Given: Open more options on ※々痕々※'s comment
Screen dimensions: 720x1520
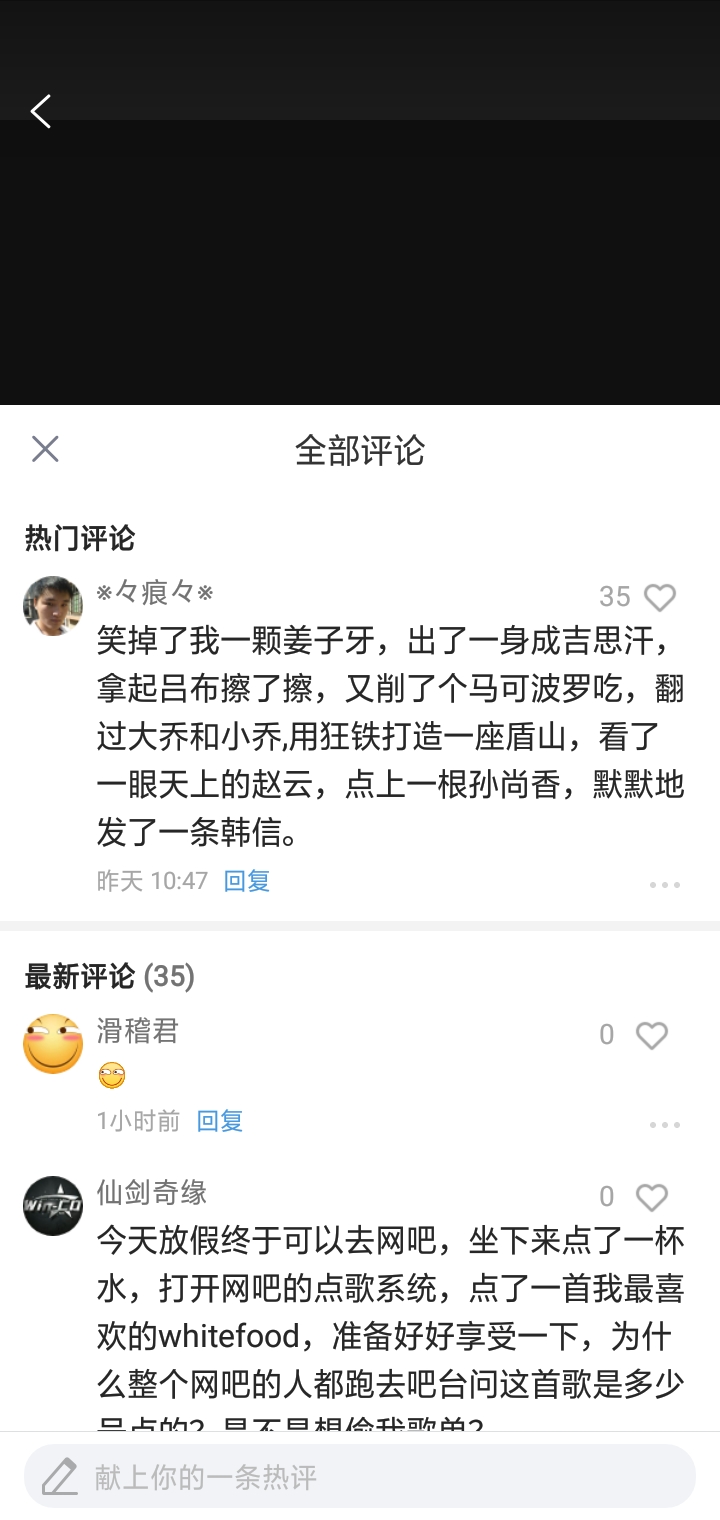Looking at the screenshot, I should point(664,885).
